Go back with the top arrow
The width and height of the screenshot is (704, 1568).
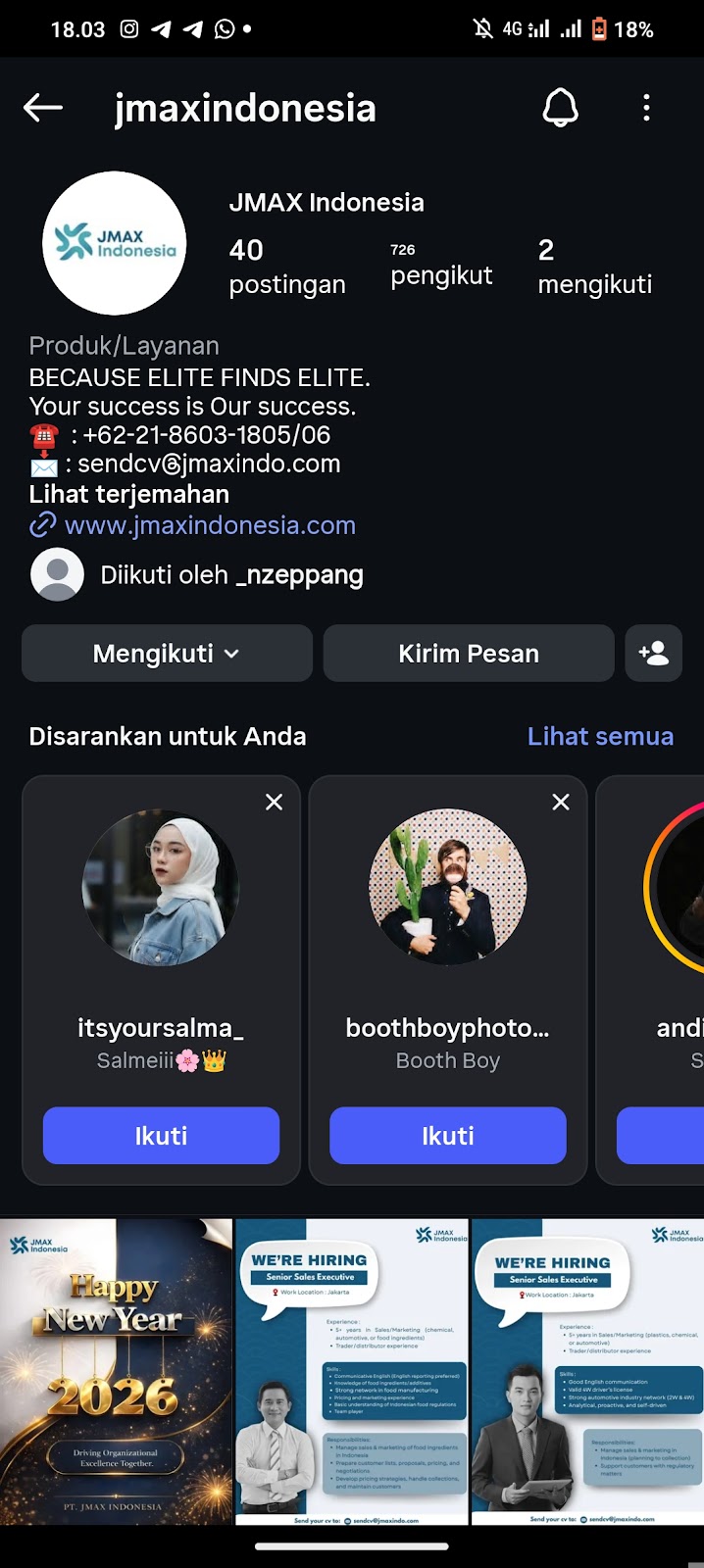(43, 108)
